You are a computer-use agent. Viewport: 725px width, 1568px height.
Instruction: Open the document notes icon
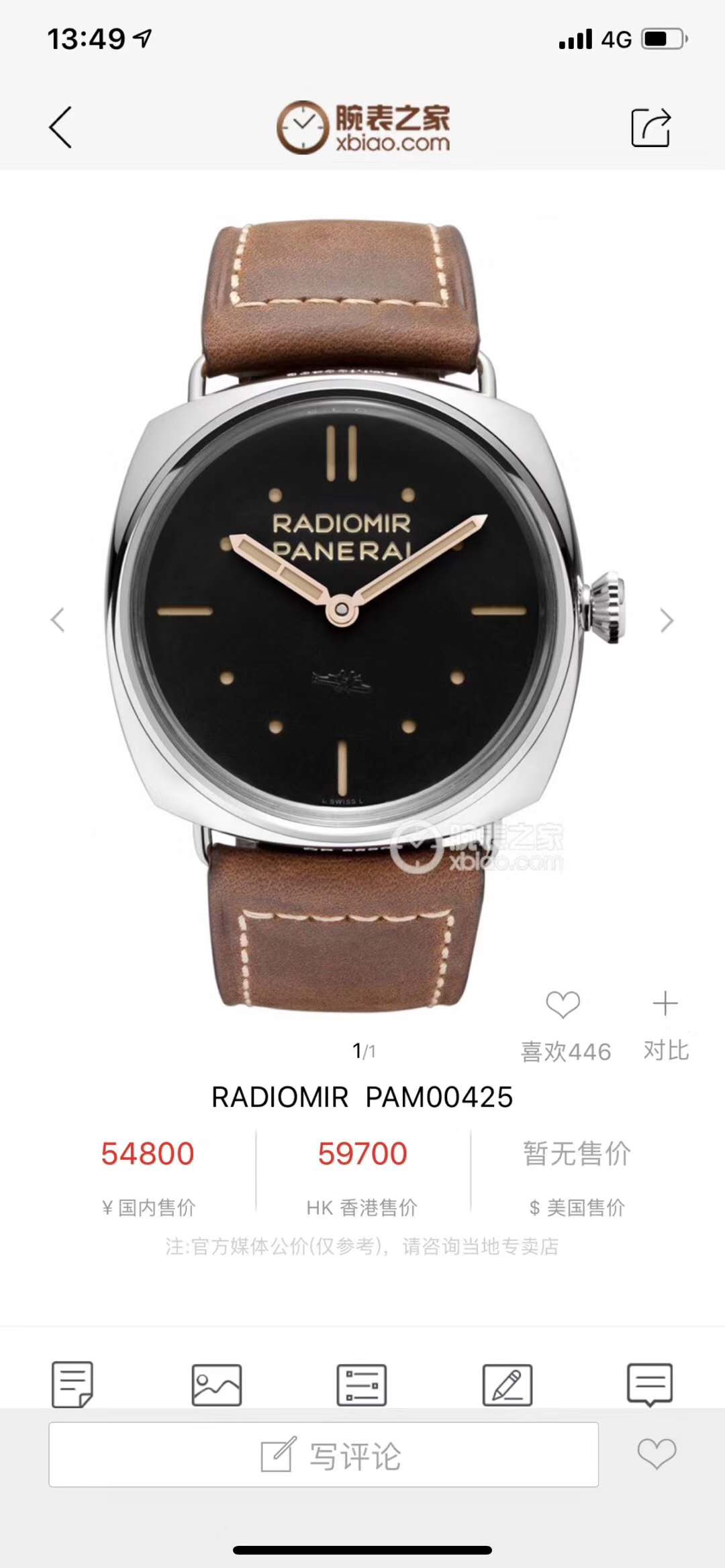[72, 1384]
